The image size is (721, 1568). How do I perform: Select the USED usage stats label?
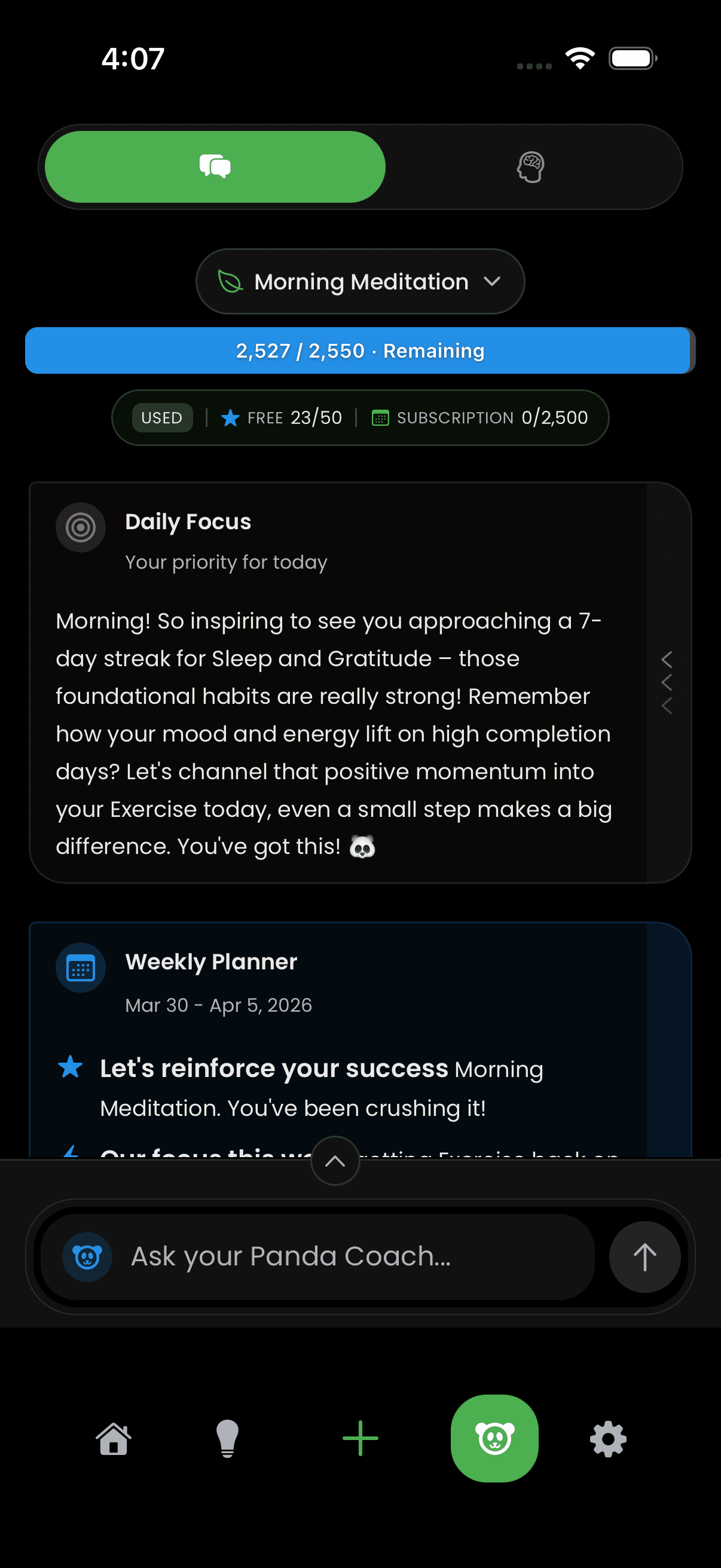[162, 417]
